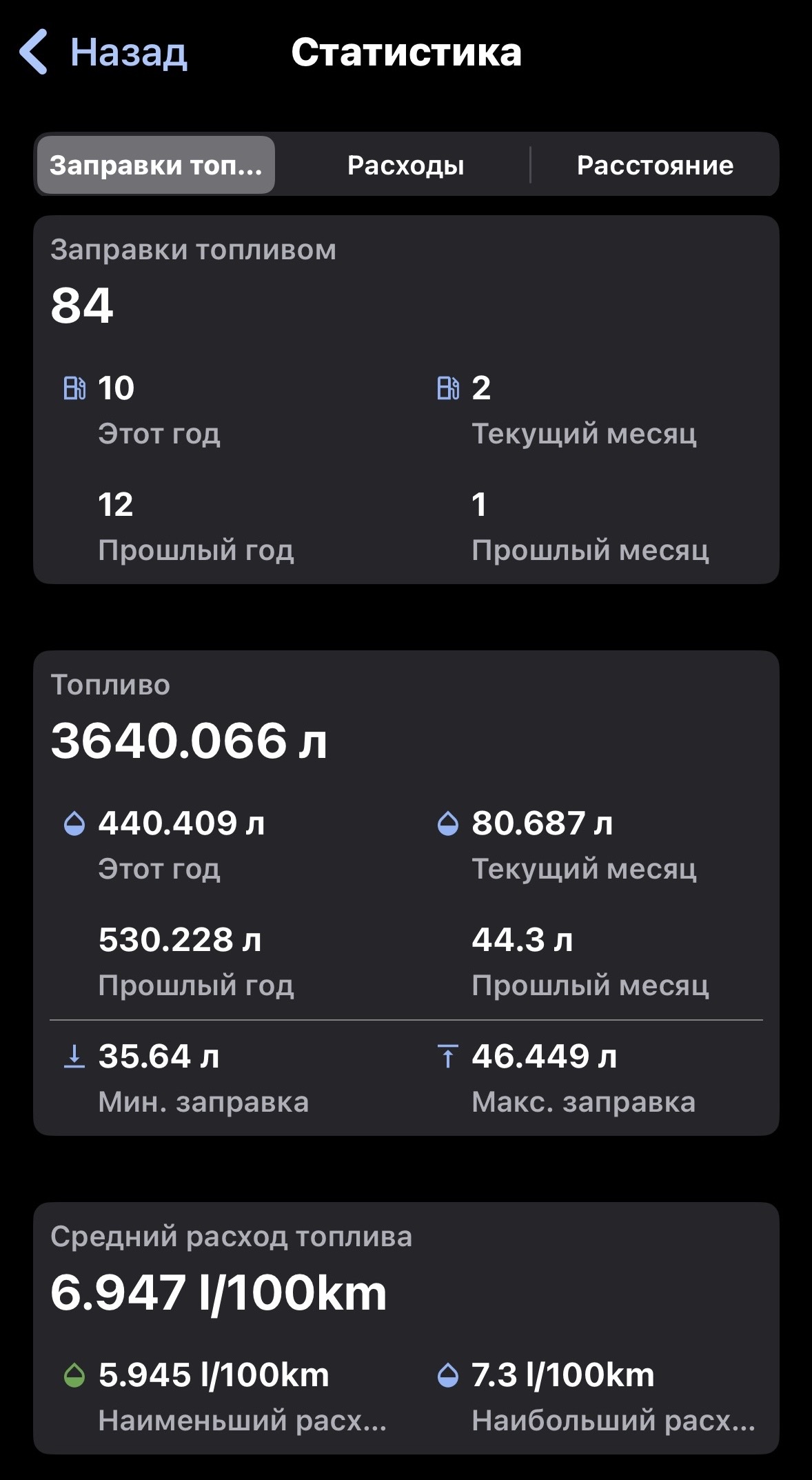Viewport: 812px width, 1480px height.
Task: Select the Заправки топливом segment
Action: (x=156, y=165)
